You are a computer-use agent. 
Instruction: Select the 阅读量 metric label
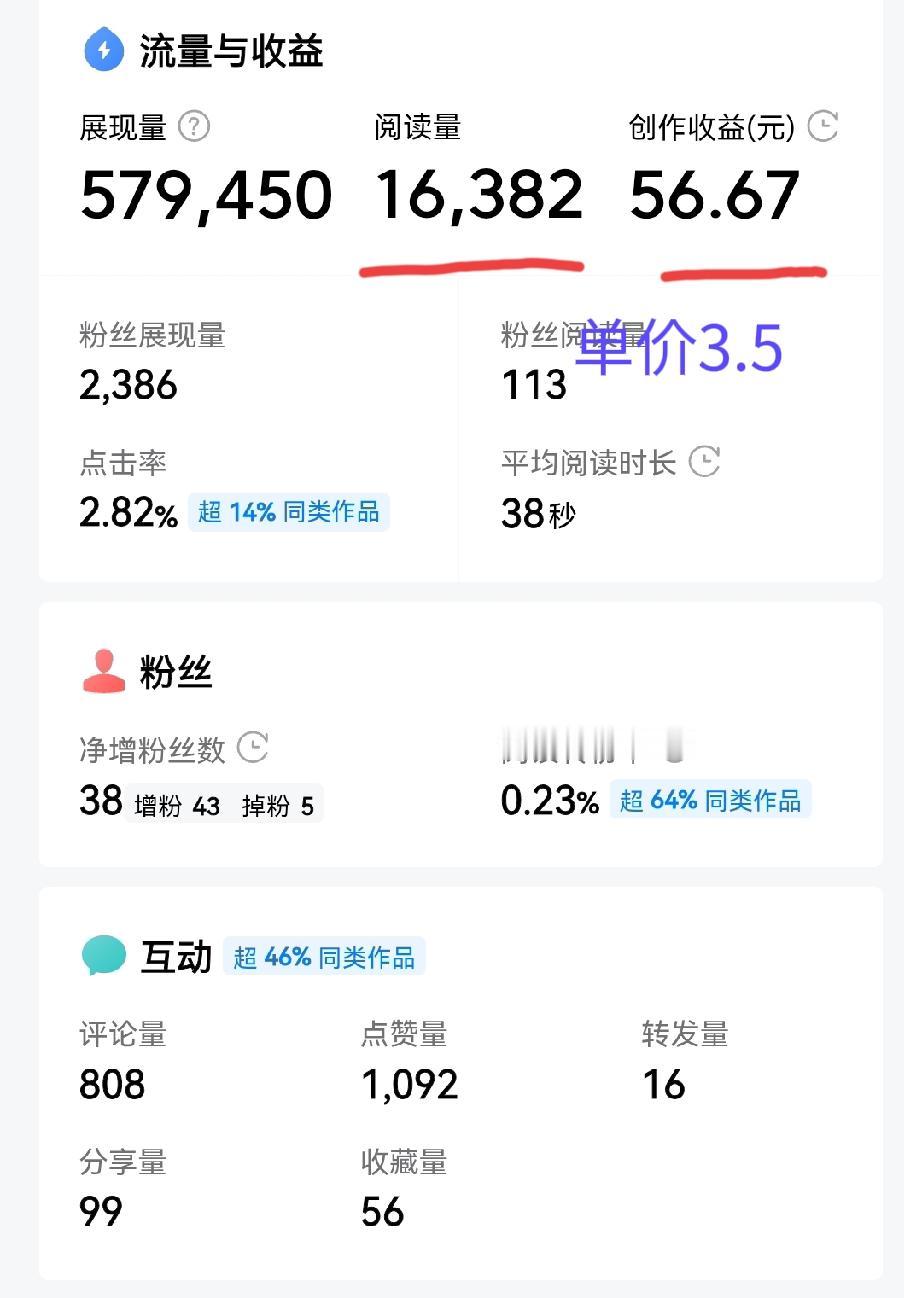tap(420, 127)
